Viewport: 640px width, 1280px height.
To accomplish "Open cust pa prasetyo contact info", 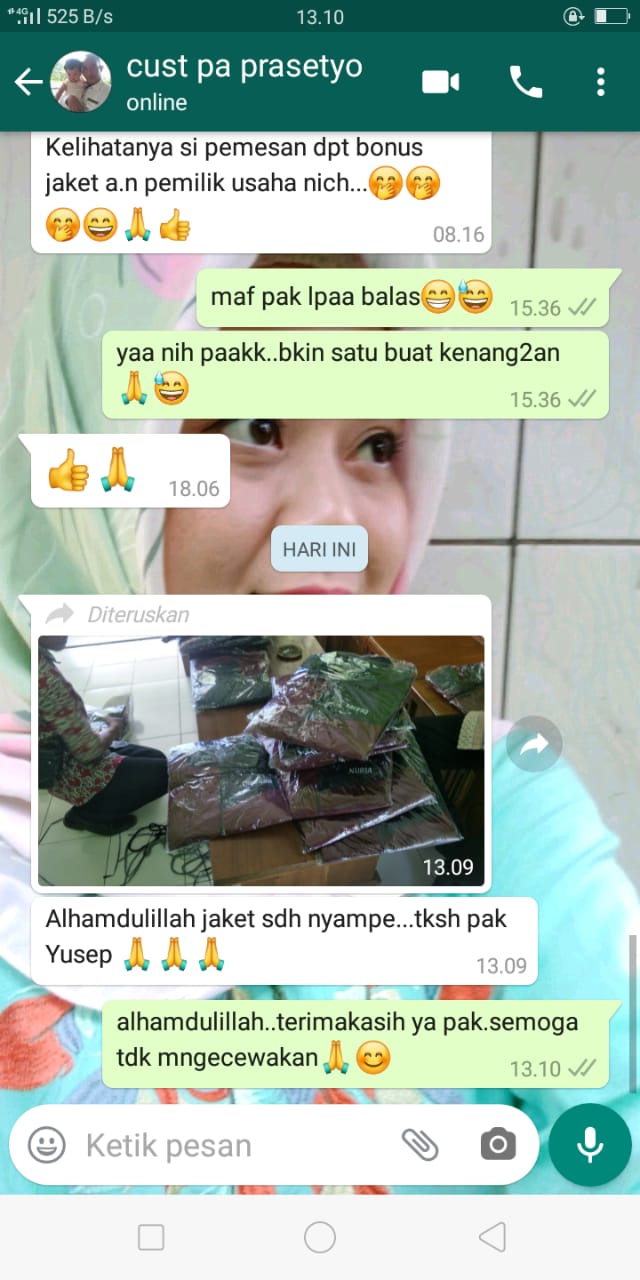I will [x=244, y=82].
